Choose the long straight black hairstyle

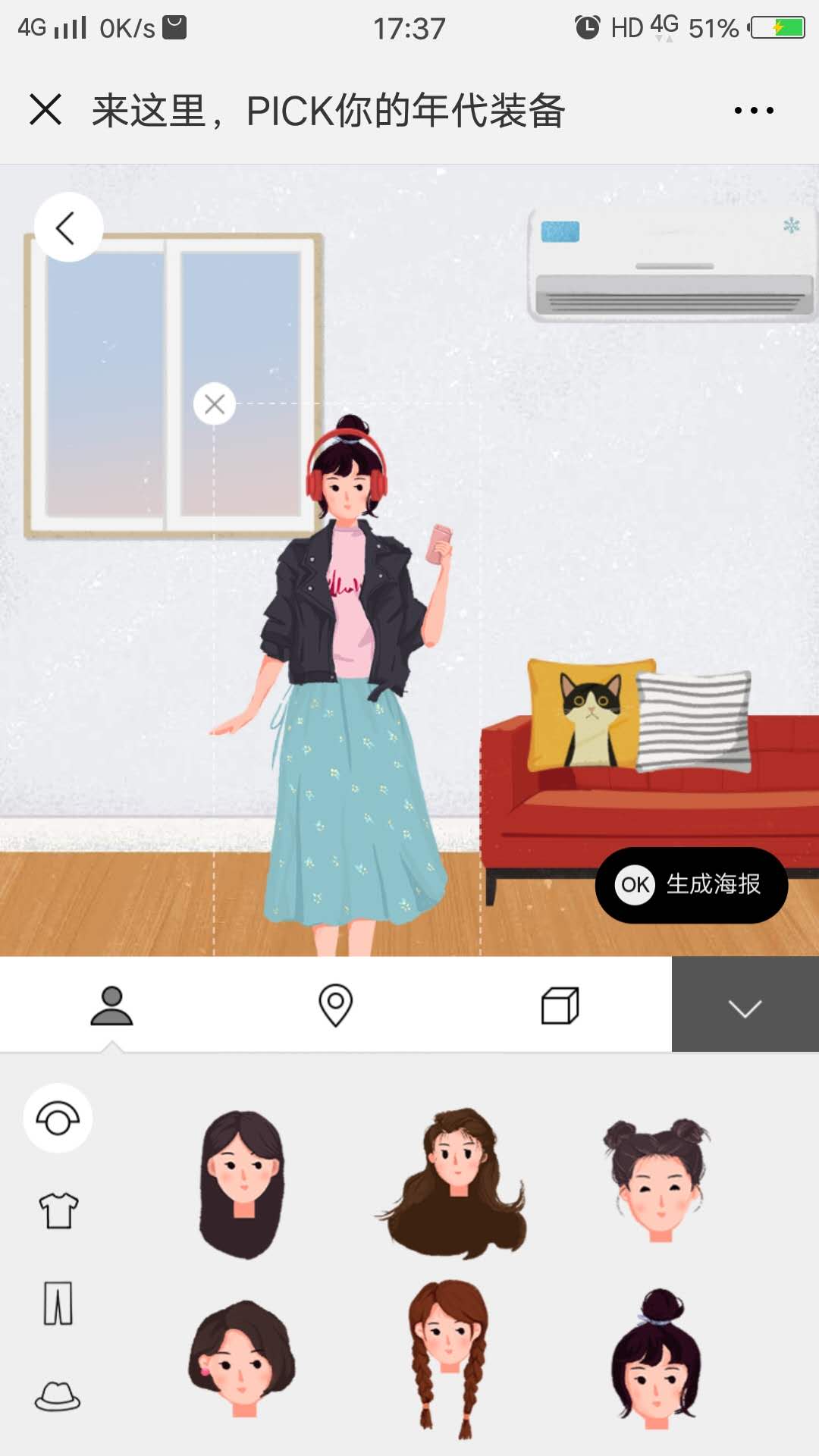pyautogui.click(x=243, y=1183)
